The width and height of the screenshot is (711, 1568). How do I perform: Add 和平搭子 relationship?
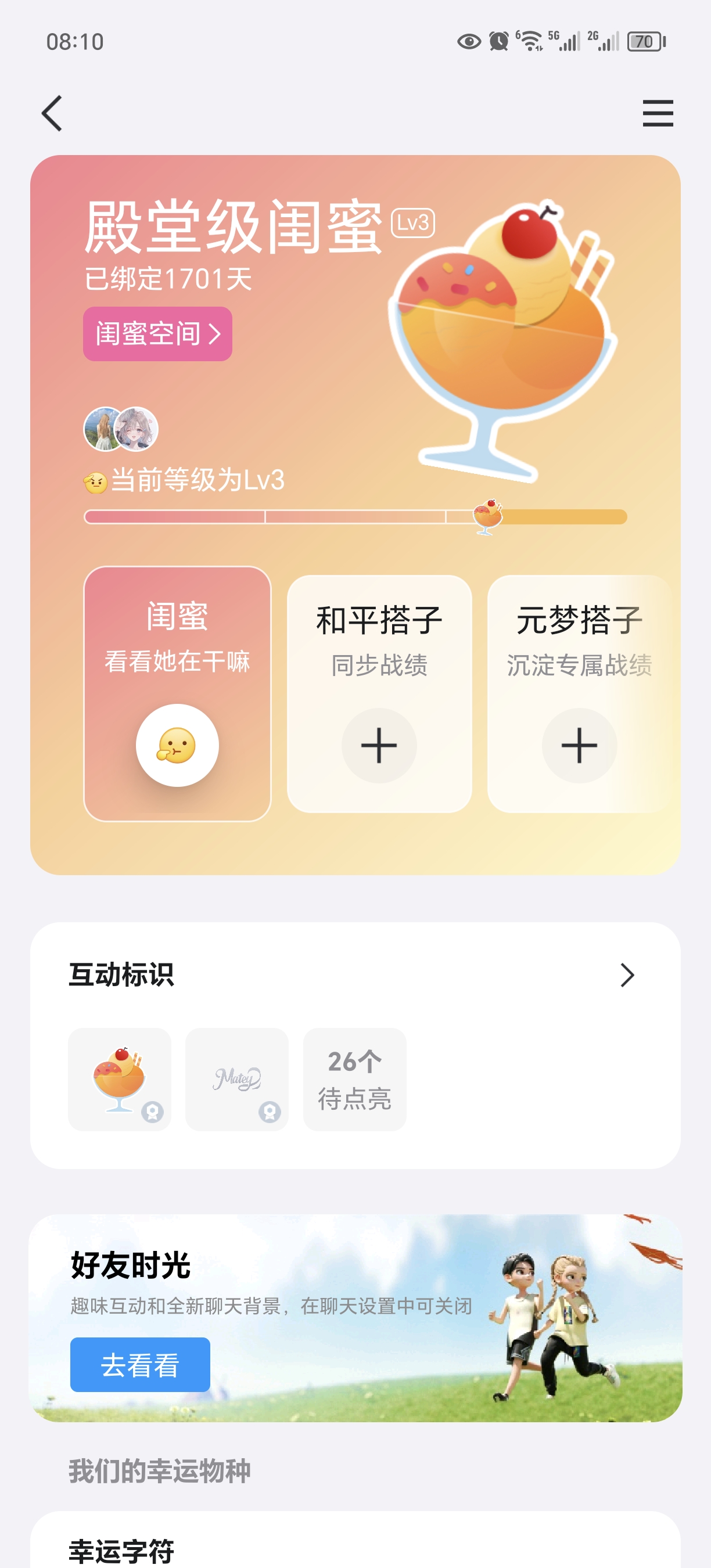coord(379,745)
